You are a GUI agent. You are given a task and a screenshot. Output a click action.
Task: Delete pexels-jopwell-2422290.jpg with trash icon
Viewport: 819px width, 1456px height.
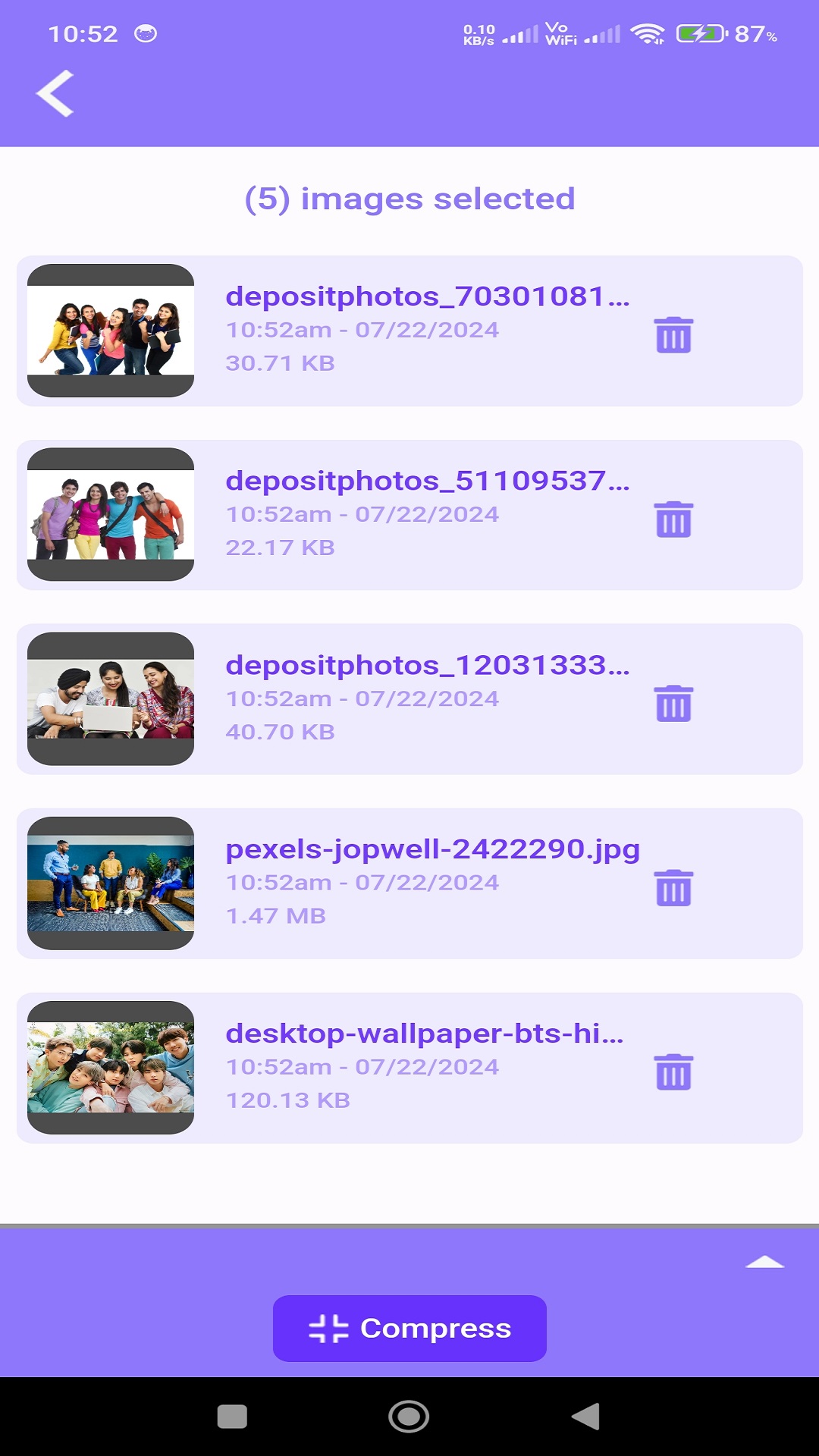pos(673,887)
